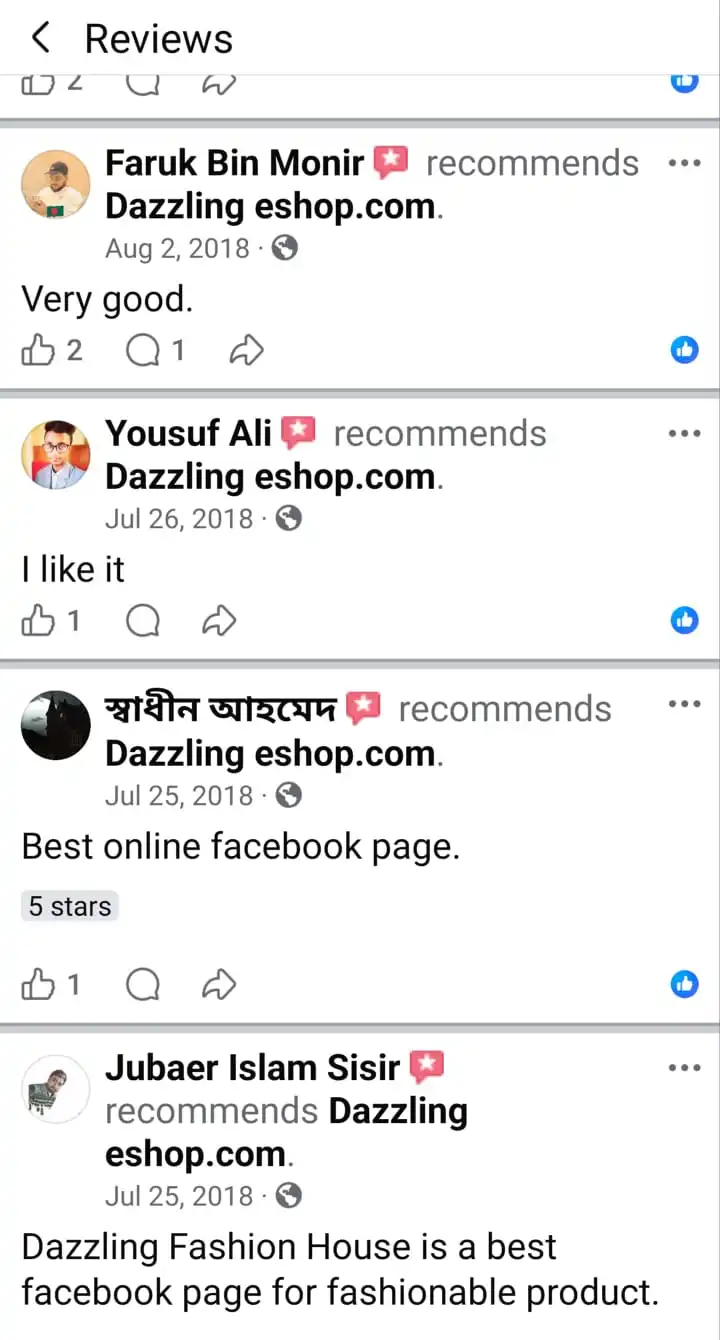Like the 'Best online facebook page' review
The height and width of the screenshot is (1340, 720).
38,986
